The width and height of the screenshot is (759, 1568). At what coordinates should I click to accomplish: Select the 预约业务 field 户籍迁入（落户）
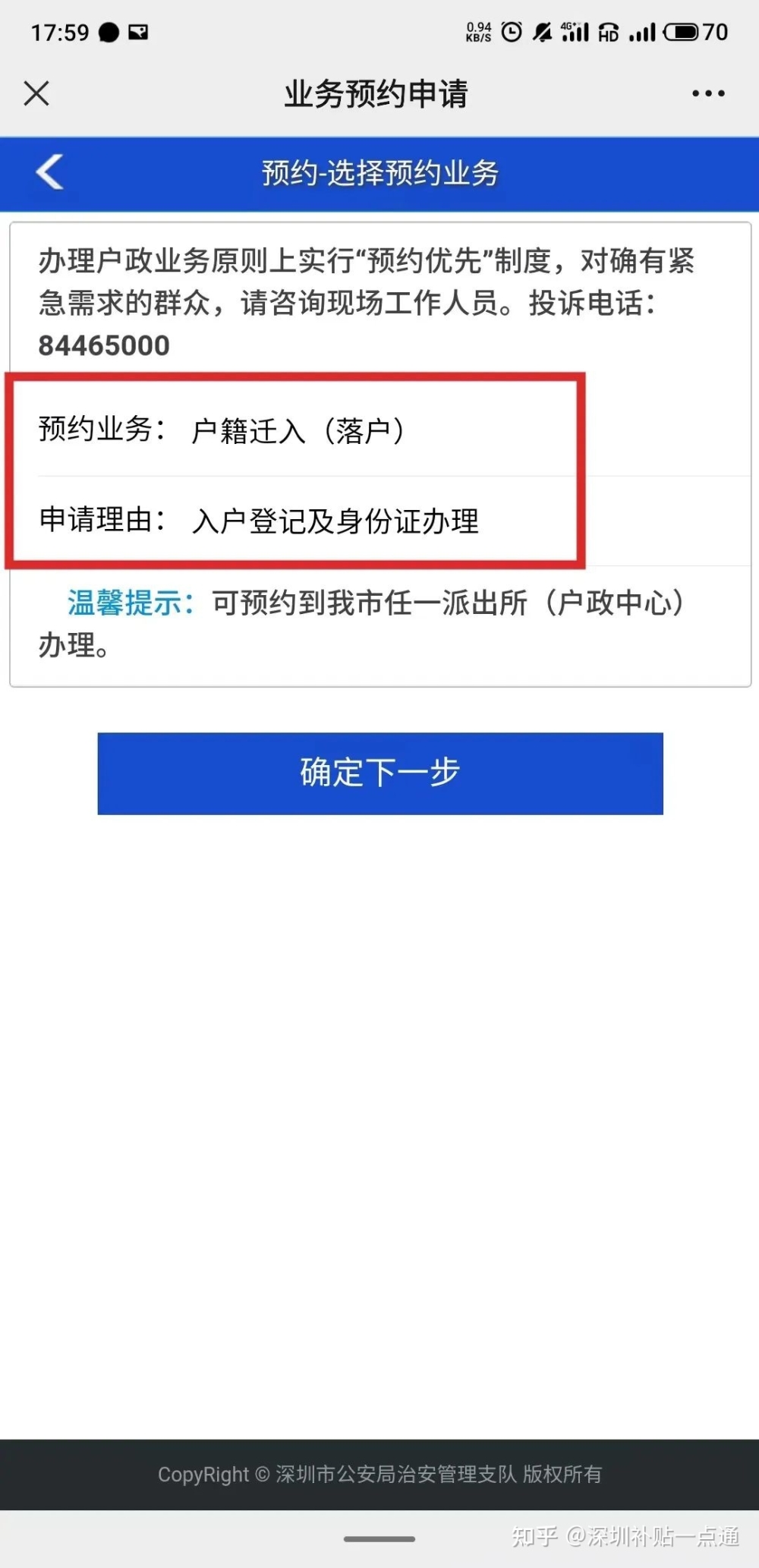click(x=380, y=430)
